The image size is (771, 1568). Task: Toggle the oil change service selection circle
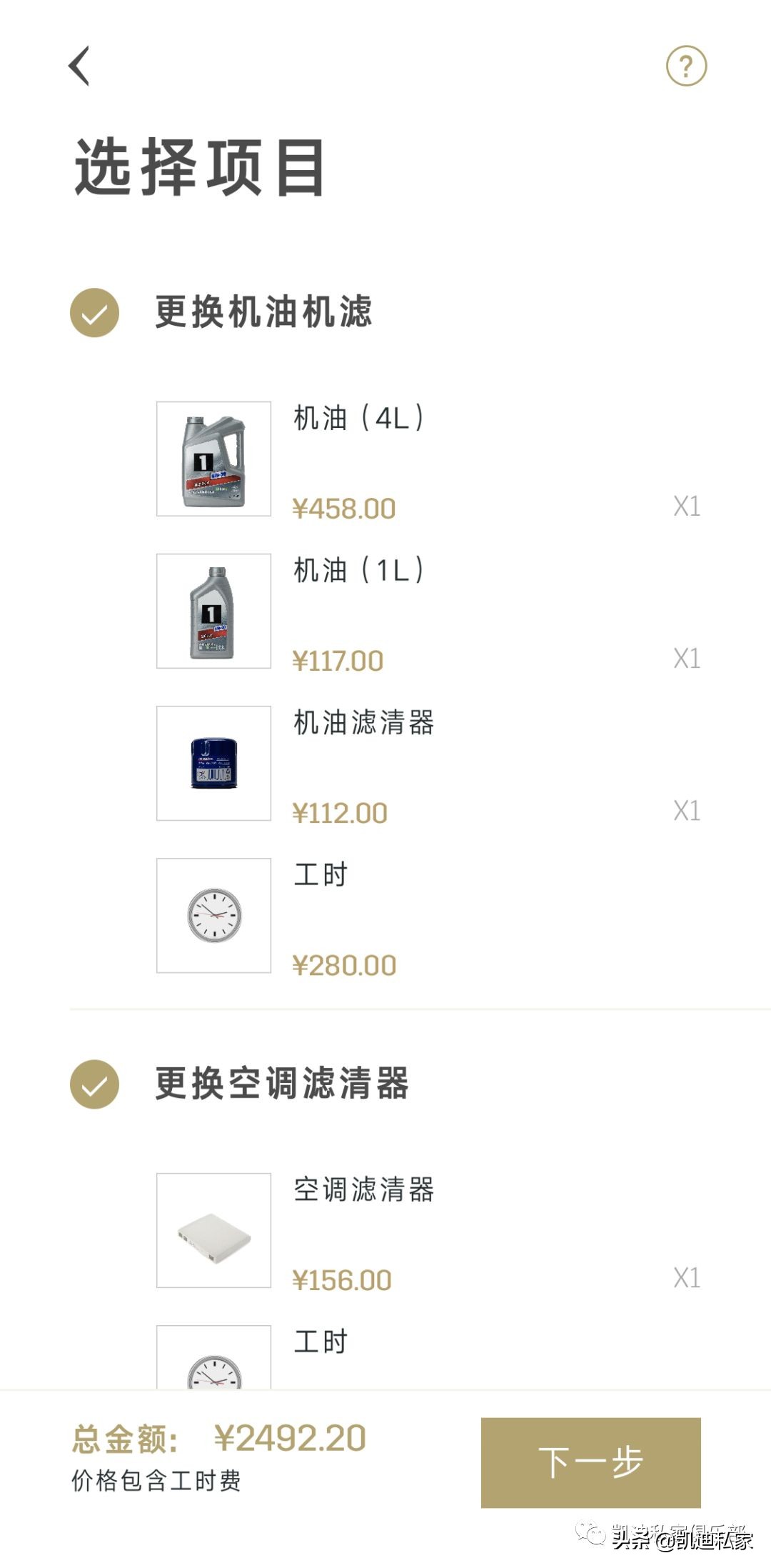click(95, 312)
